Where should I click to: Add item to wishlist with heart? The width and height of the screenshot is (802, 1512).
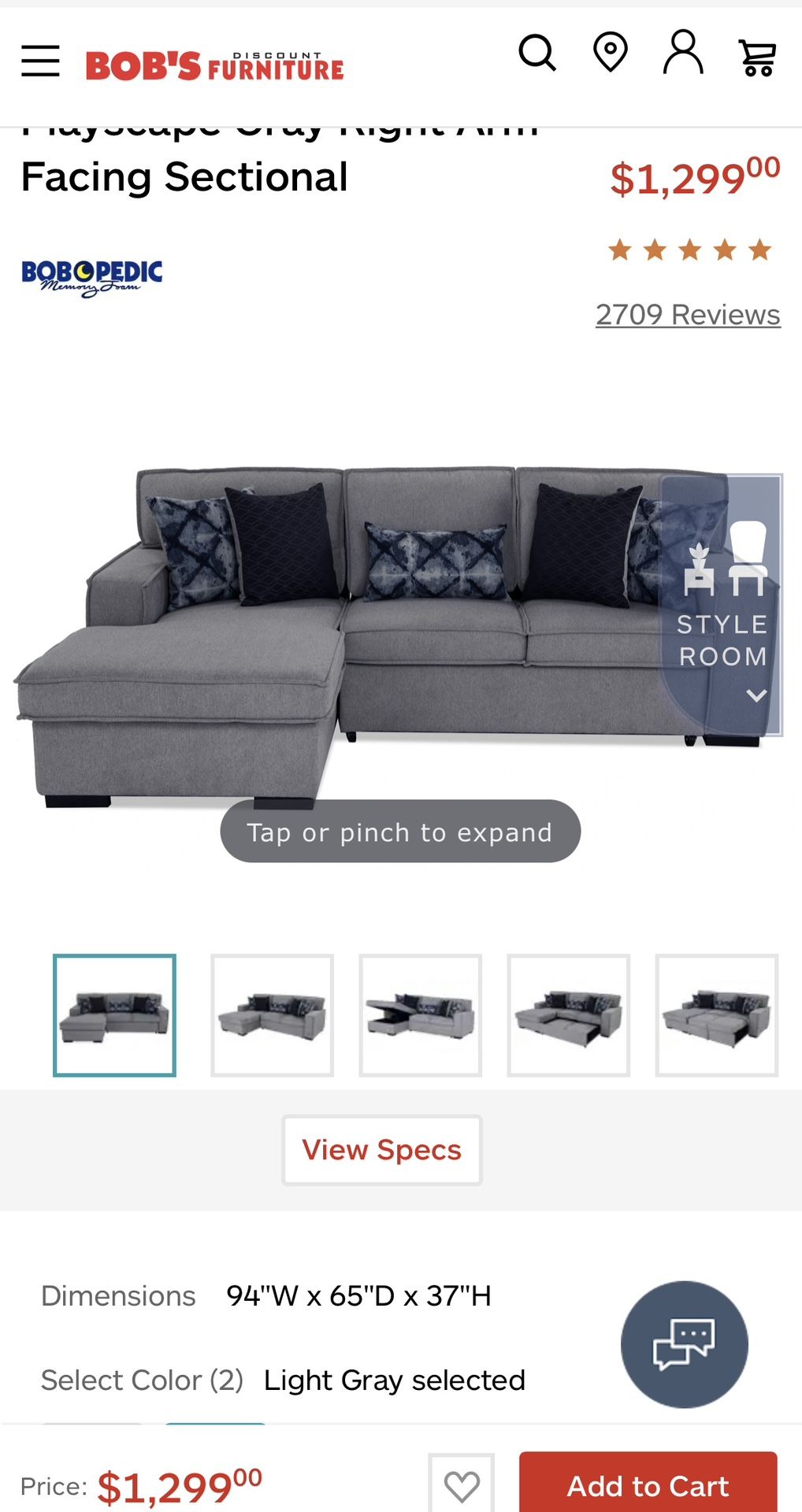[462, 1485]
